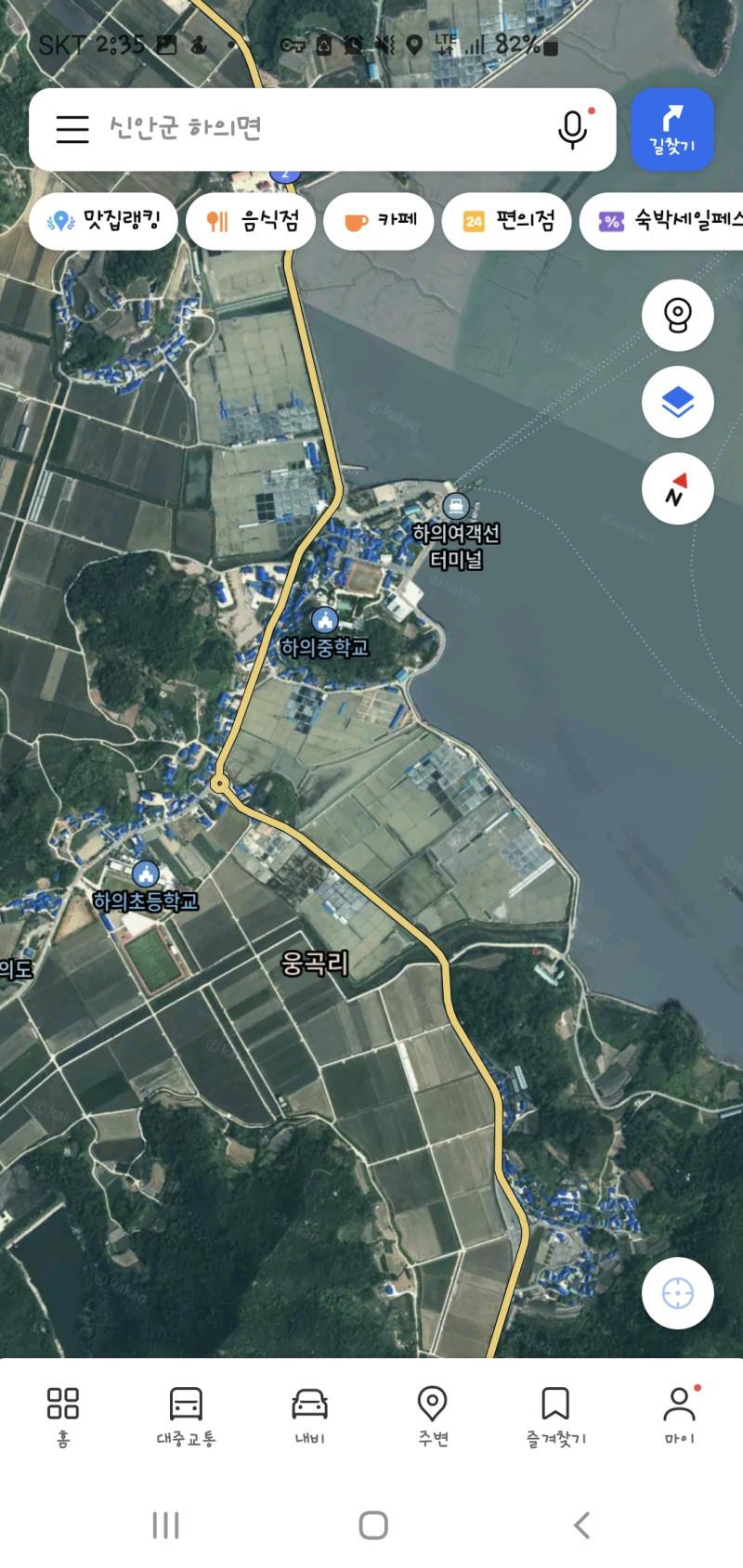Select the 하의중학교 school marker
The image size is (743, 1568).
tap(324, 620)
